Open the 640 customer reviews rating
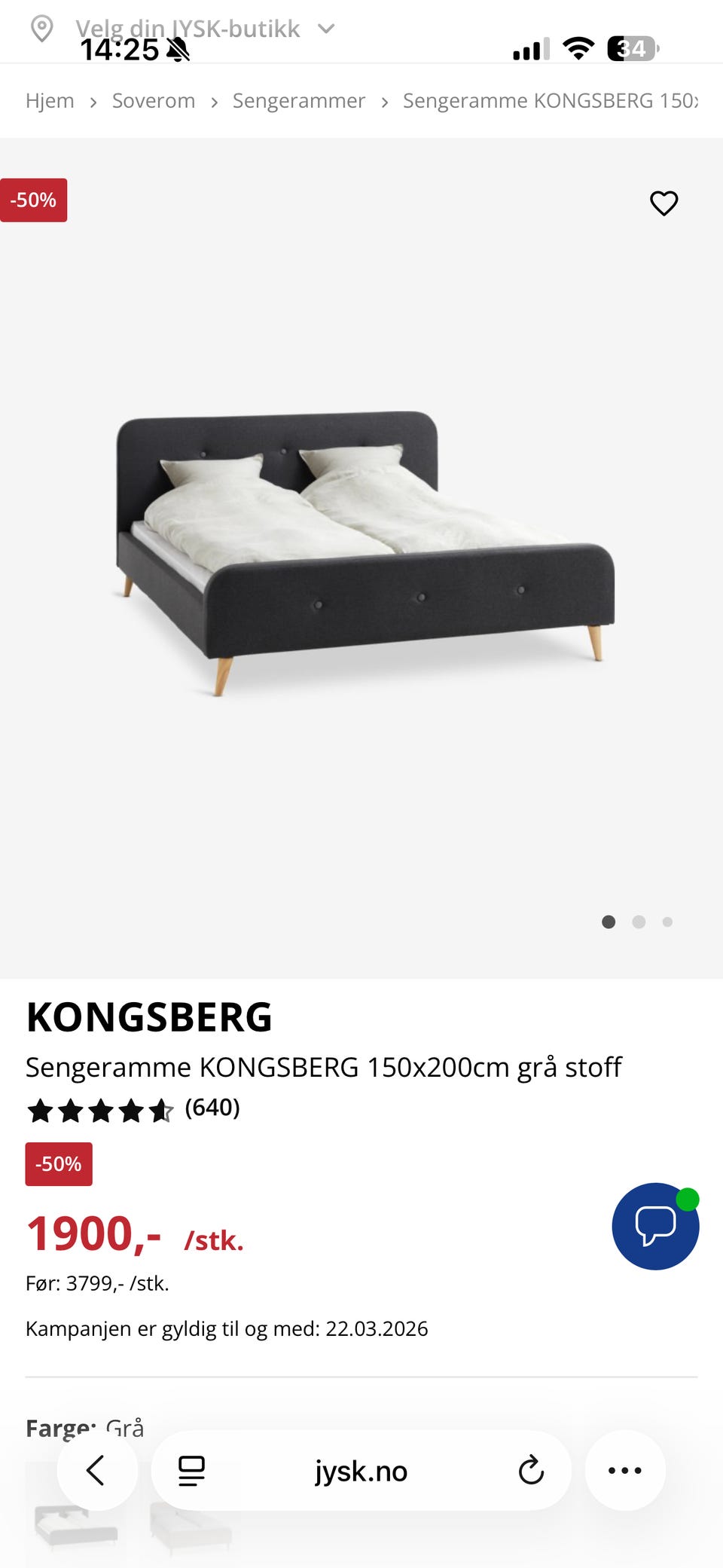Viewport: 723px width, 1568px height. tap(133, 1109)
